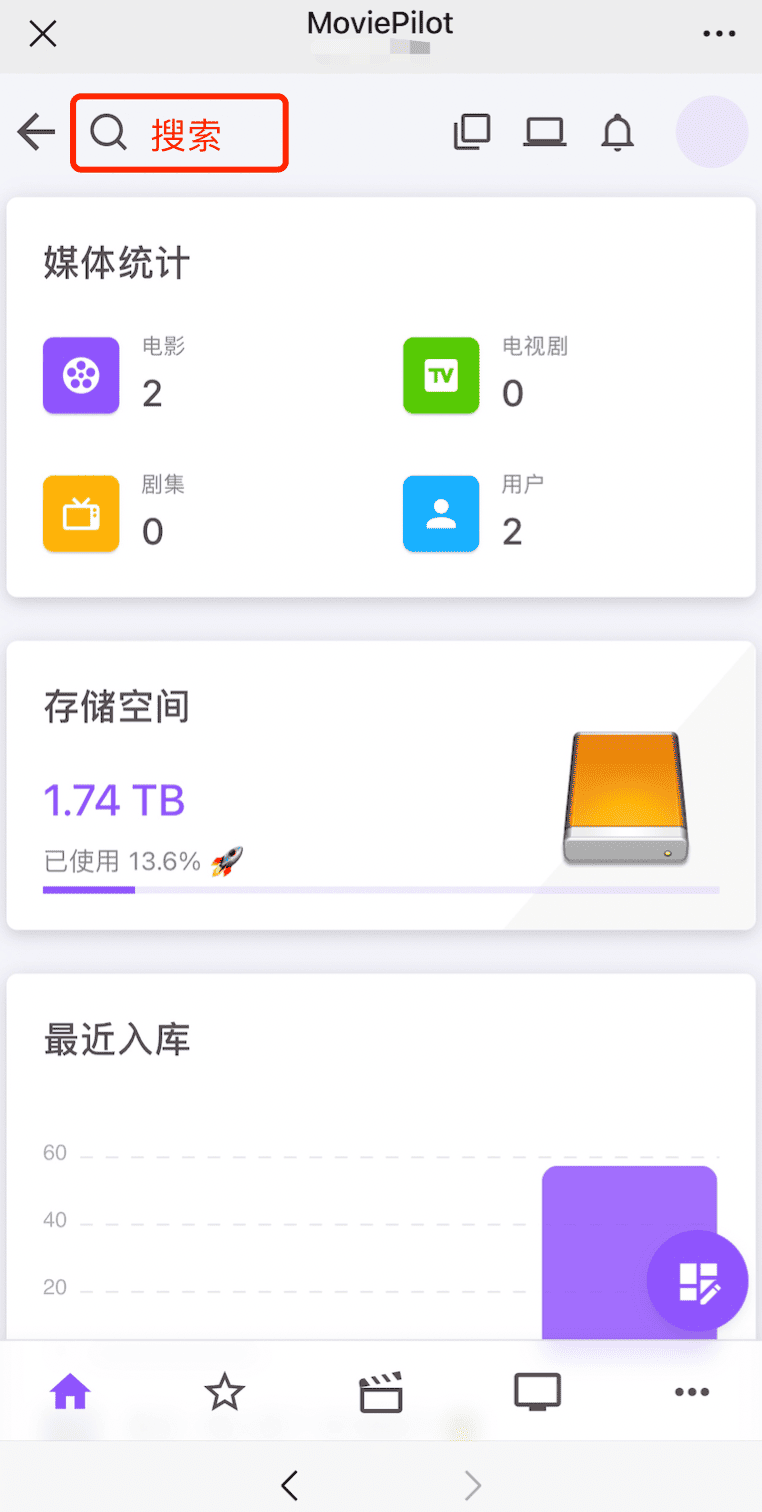This screenshot has width=762, height=1512.
Task: Go back with the top arrow
Action: click(36, 131)
